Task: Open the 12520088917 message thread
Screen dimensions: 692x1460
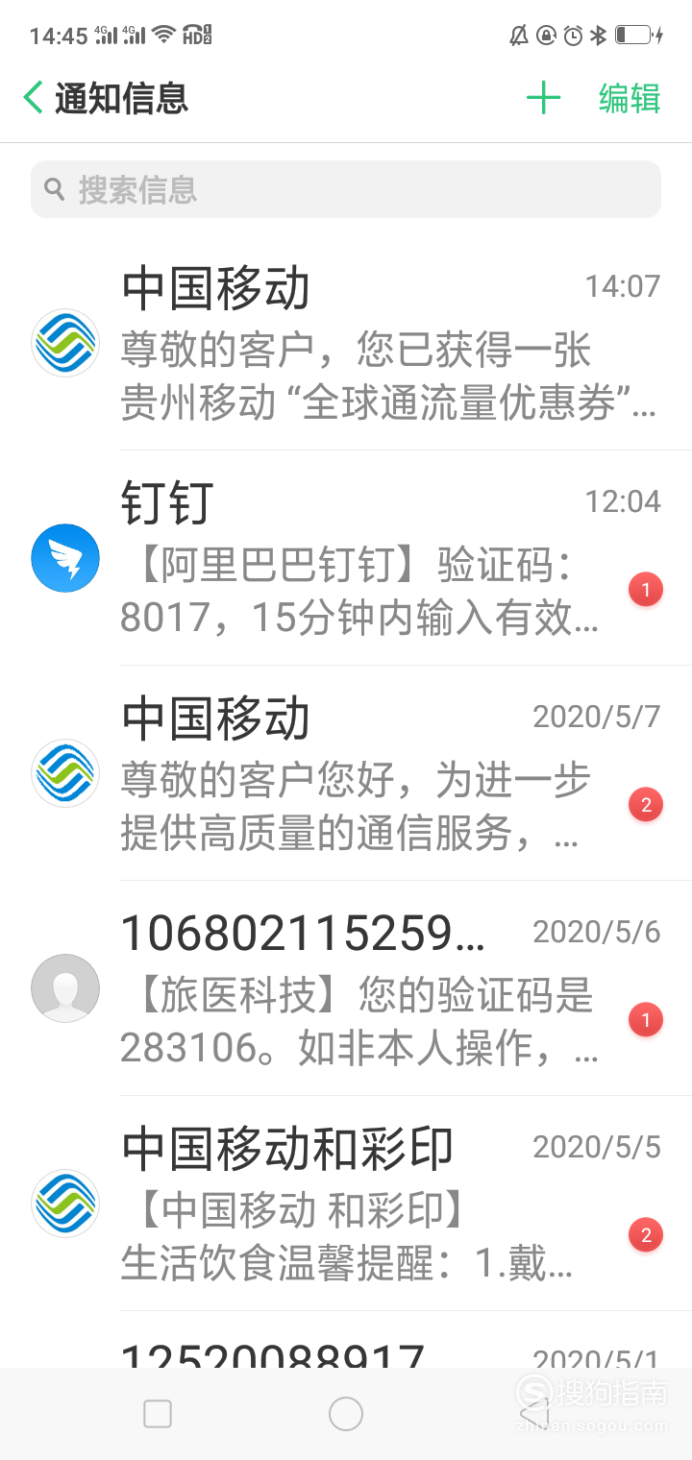Action: (x=346, y=1340)
